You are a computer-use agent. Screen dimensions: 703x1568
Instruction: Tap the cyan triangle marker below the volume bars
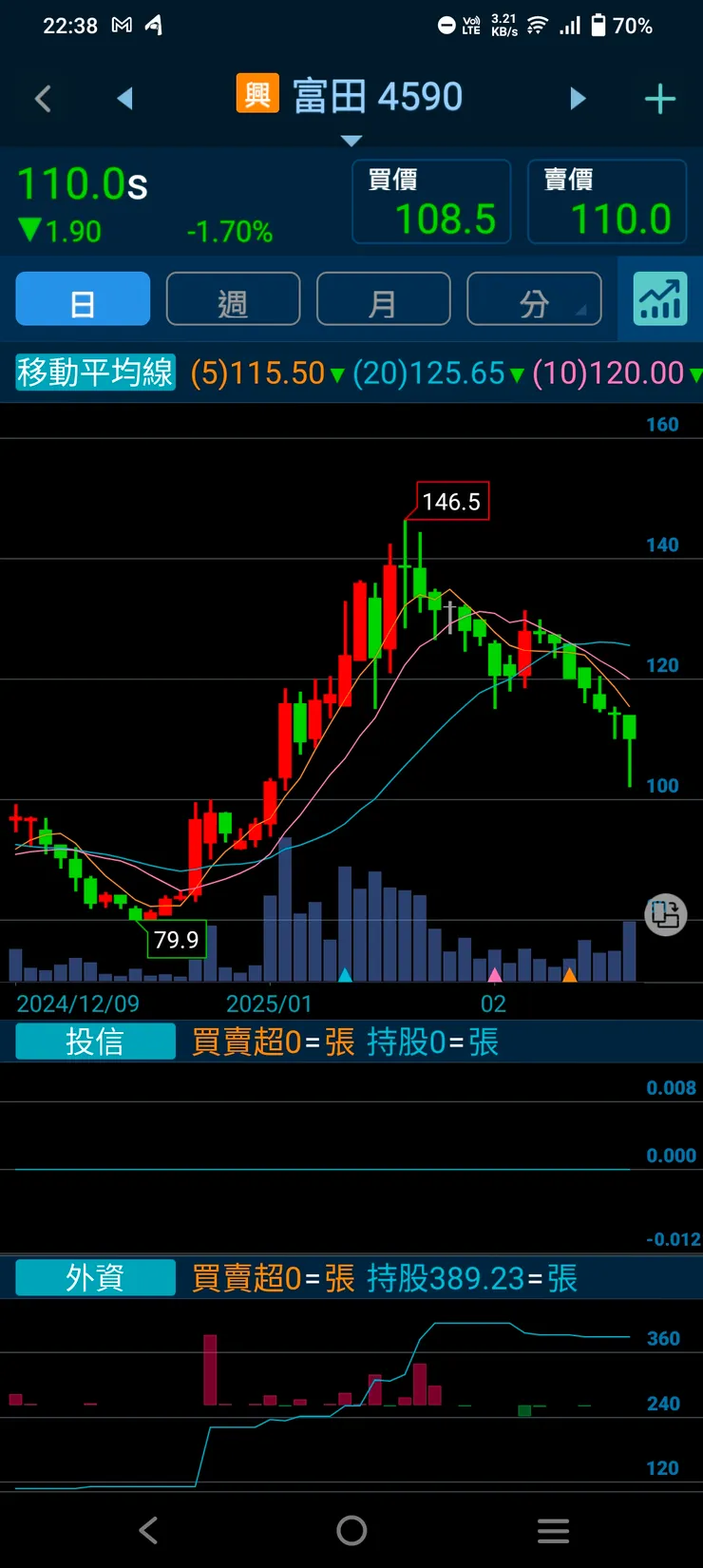pyautogui.click(x=346, y=975)
